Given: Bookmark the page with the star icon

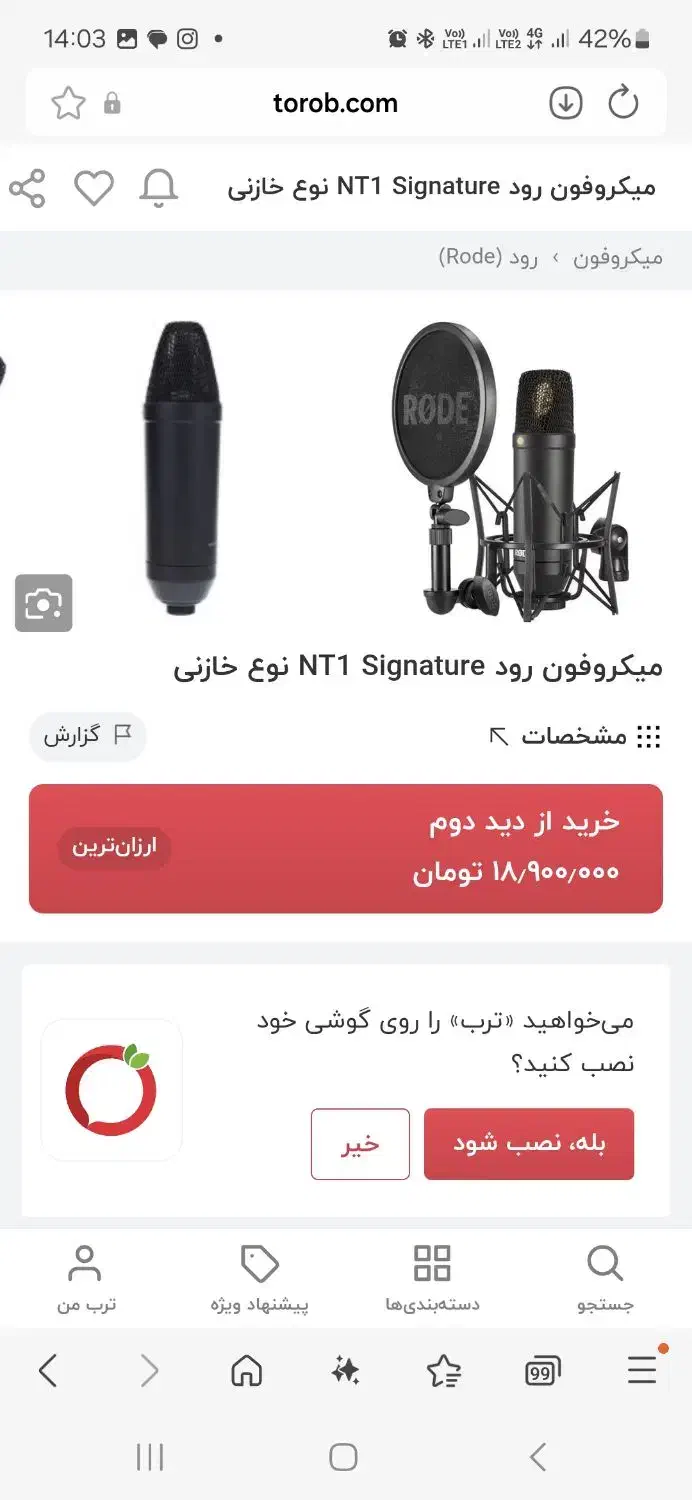Looking at the screenshot, I should (x=68, y=102).
